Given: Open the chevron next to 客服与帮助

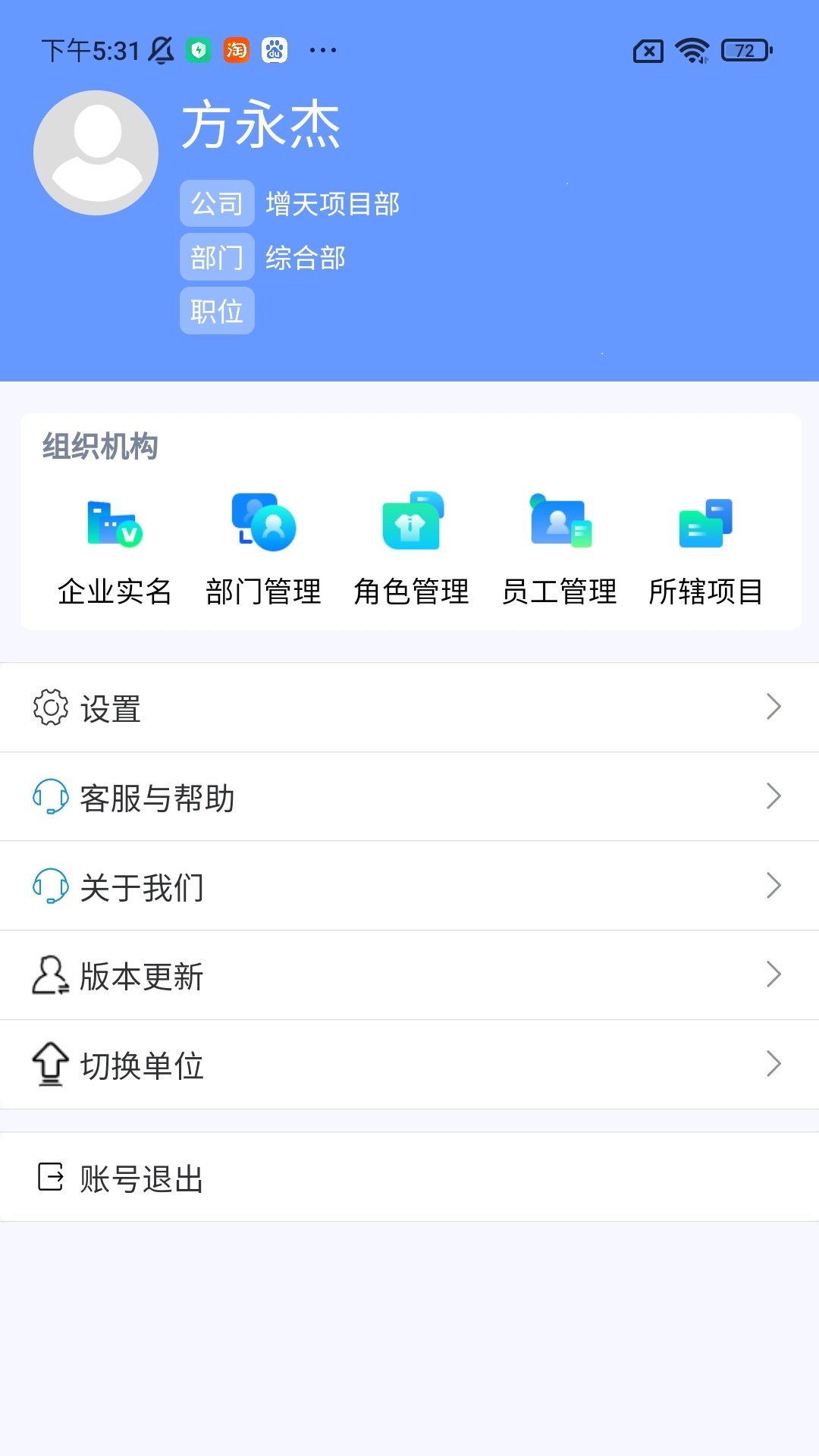Looking at the screenshot, I should point(773,796).
